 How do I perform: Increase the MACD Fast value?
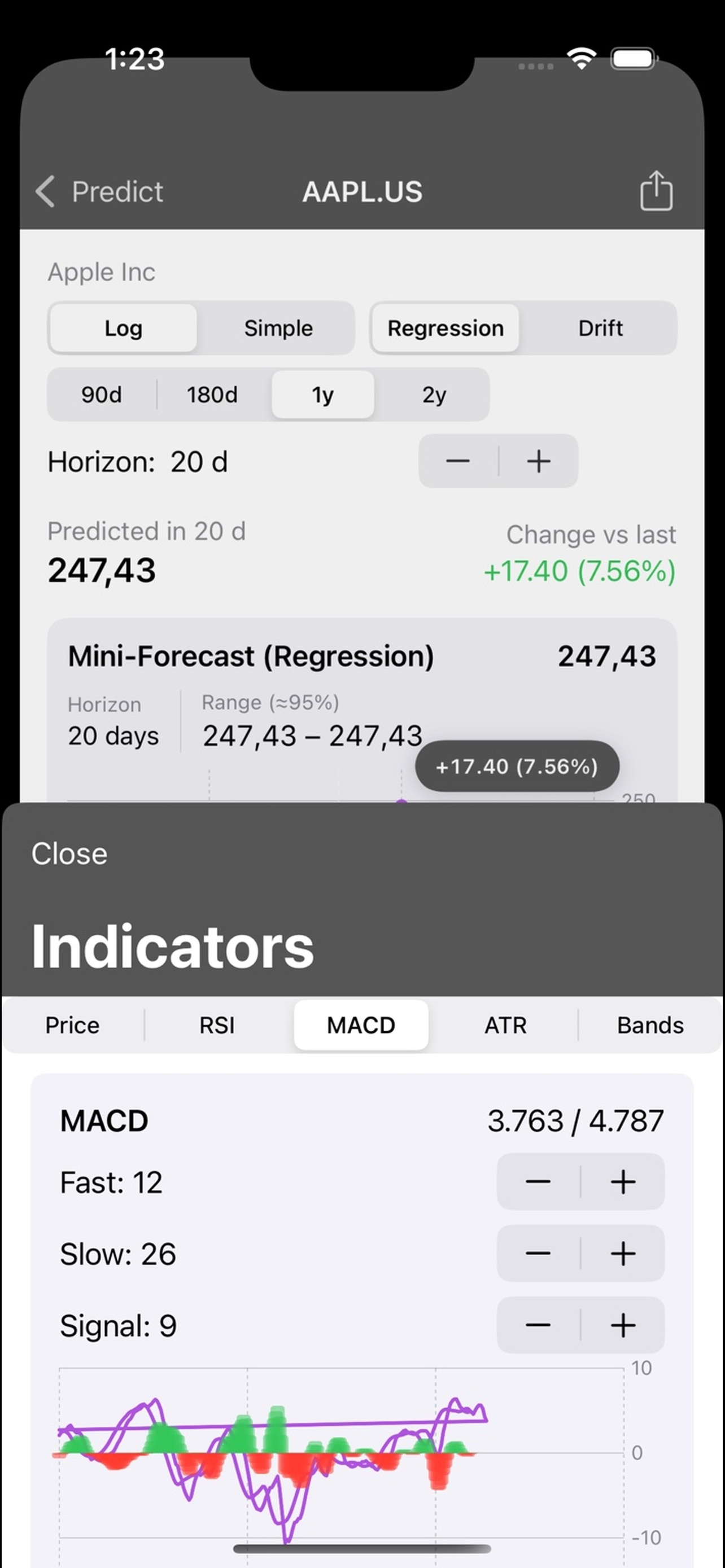(622, 1181)
